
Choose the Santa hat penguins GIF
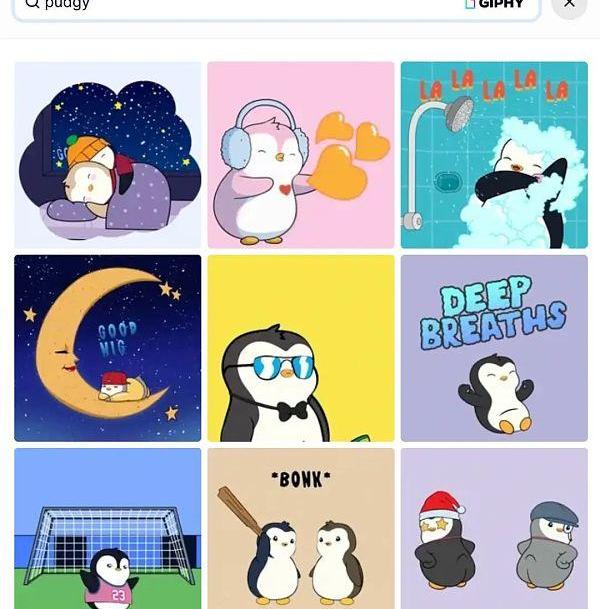click(x=494, y=528)
